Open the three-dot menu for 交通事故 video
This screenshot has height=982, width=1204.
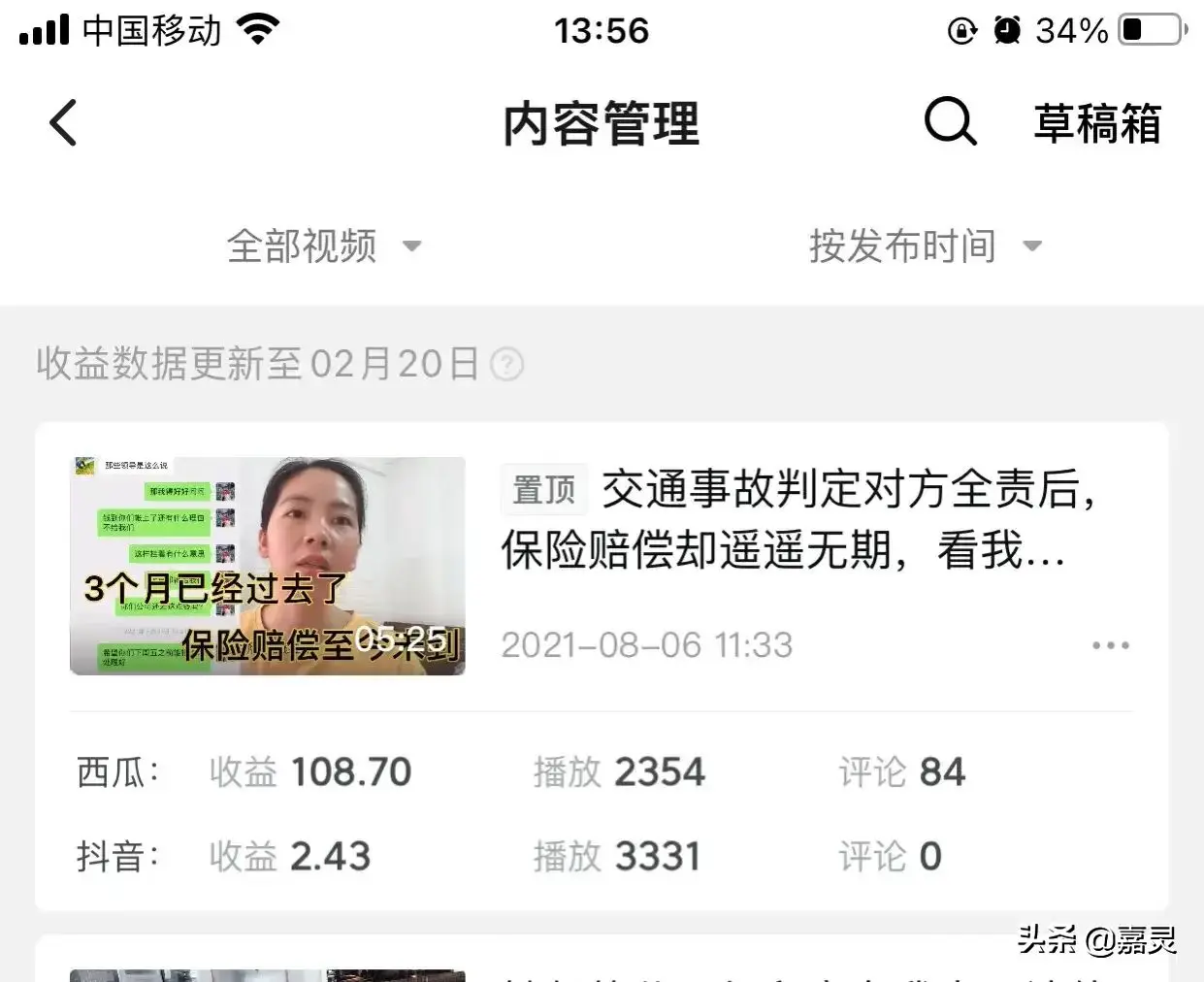tap(1110, 645)
